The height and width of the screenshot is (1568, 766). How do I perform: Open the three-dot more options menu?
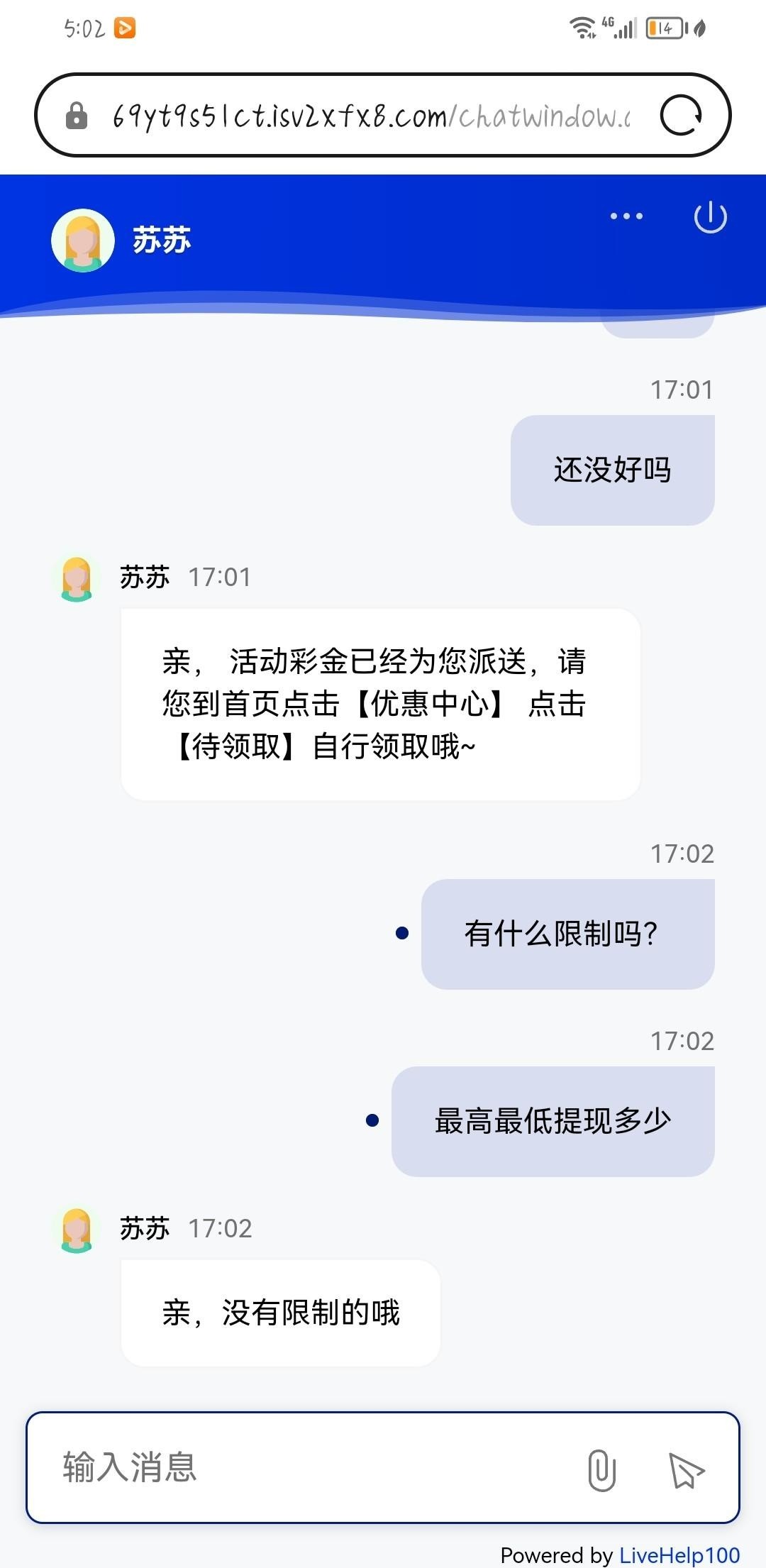[626, 216]
